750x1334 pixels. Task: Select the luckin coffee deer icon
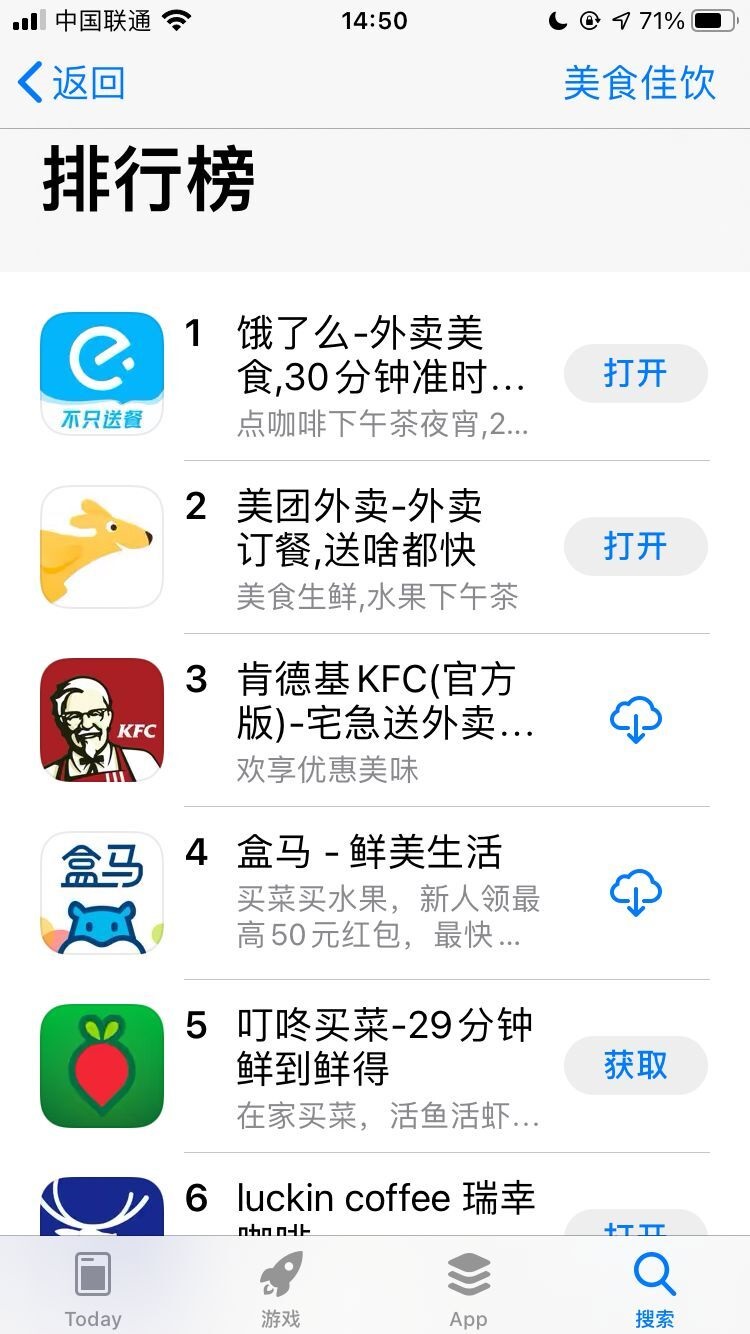pyautogui.click(x=101, y=1215)
